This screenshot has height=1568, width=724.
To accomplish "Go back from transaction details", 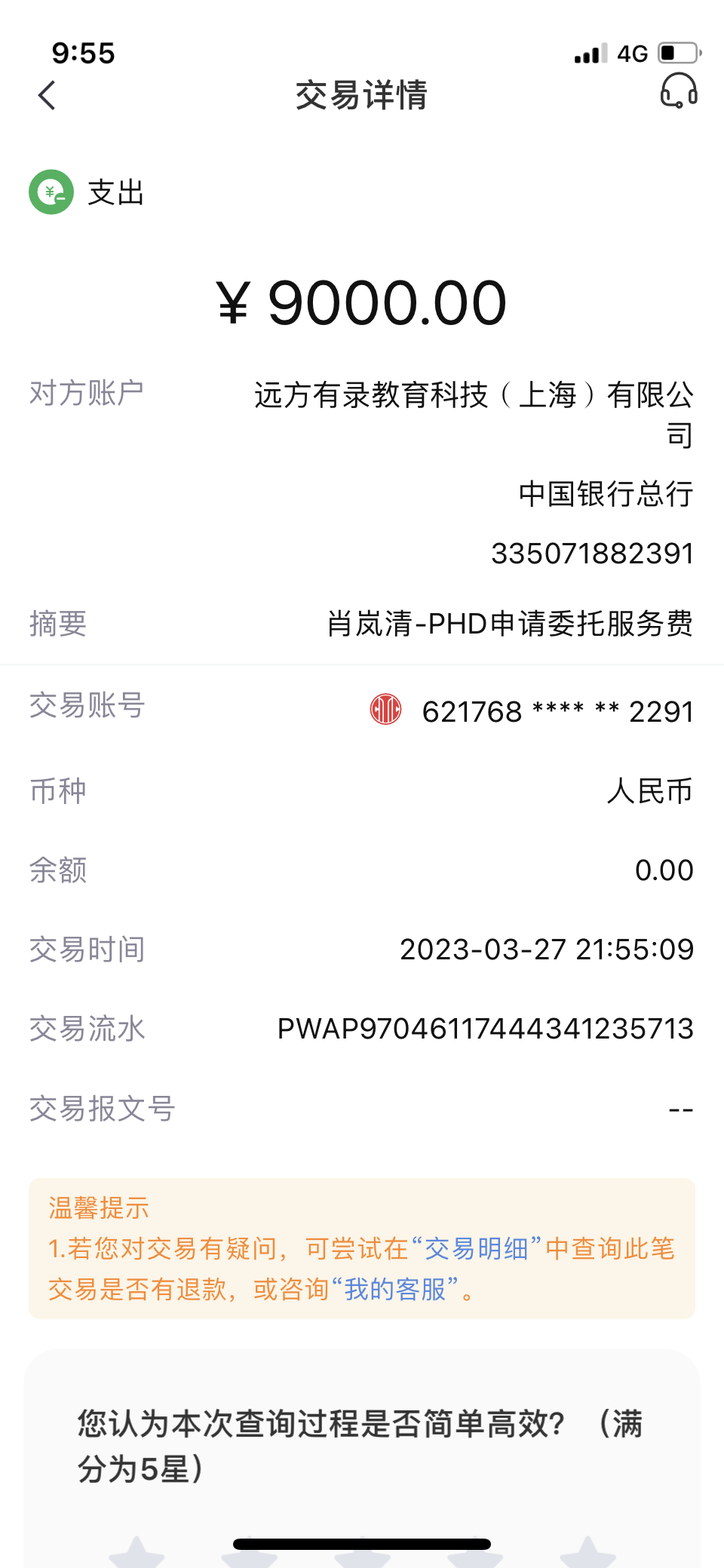I will [48, 96].
